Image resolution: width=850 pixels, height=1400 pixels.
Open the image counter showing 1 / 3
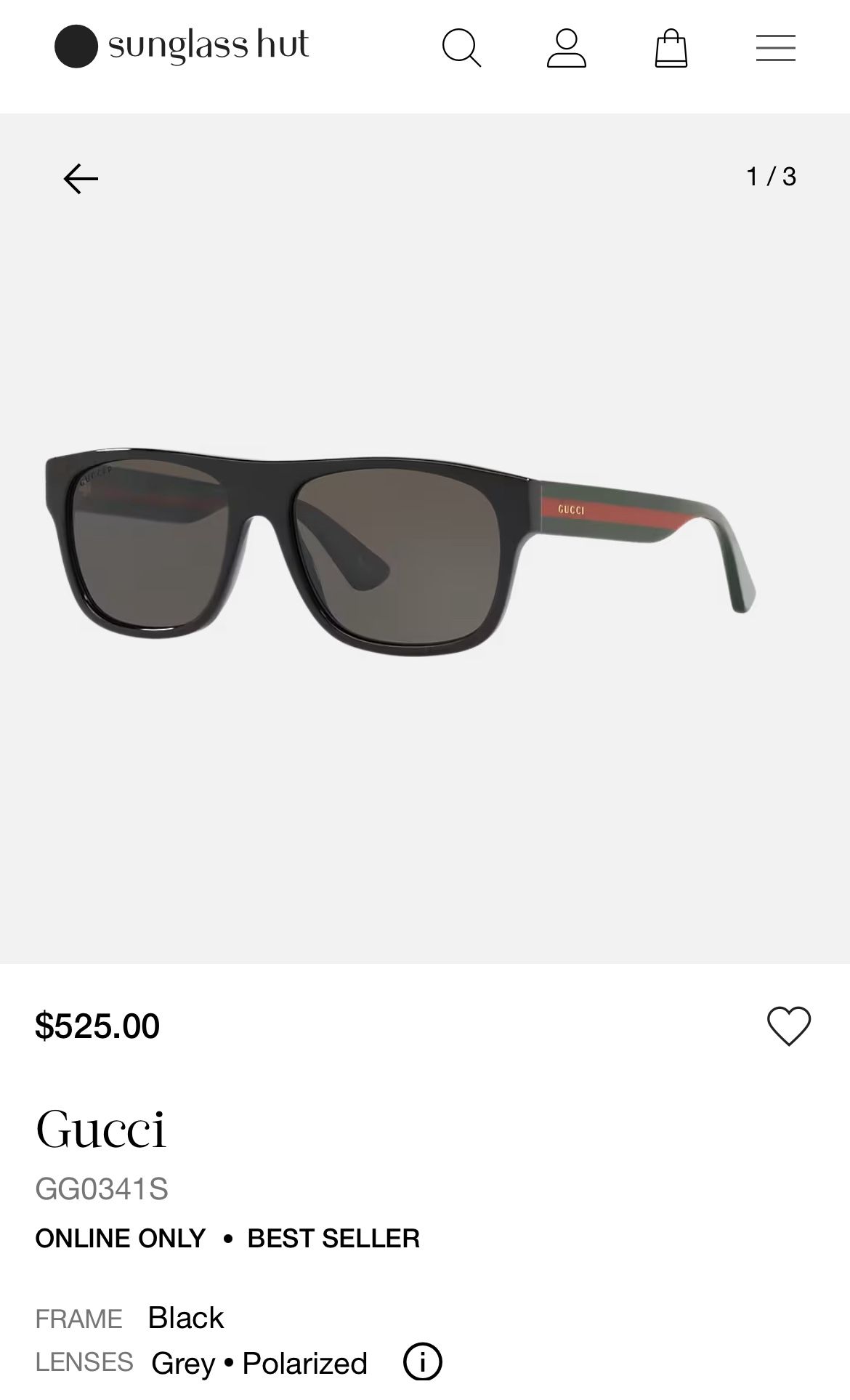click(x=770, y=177)
